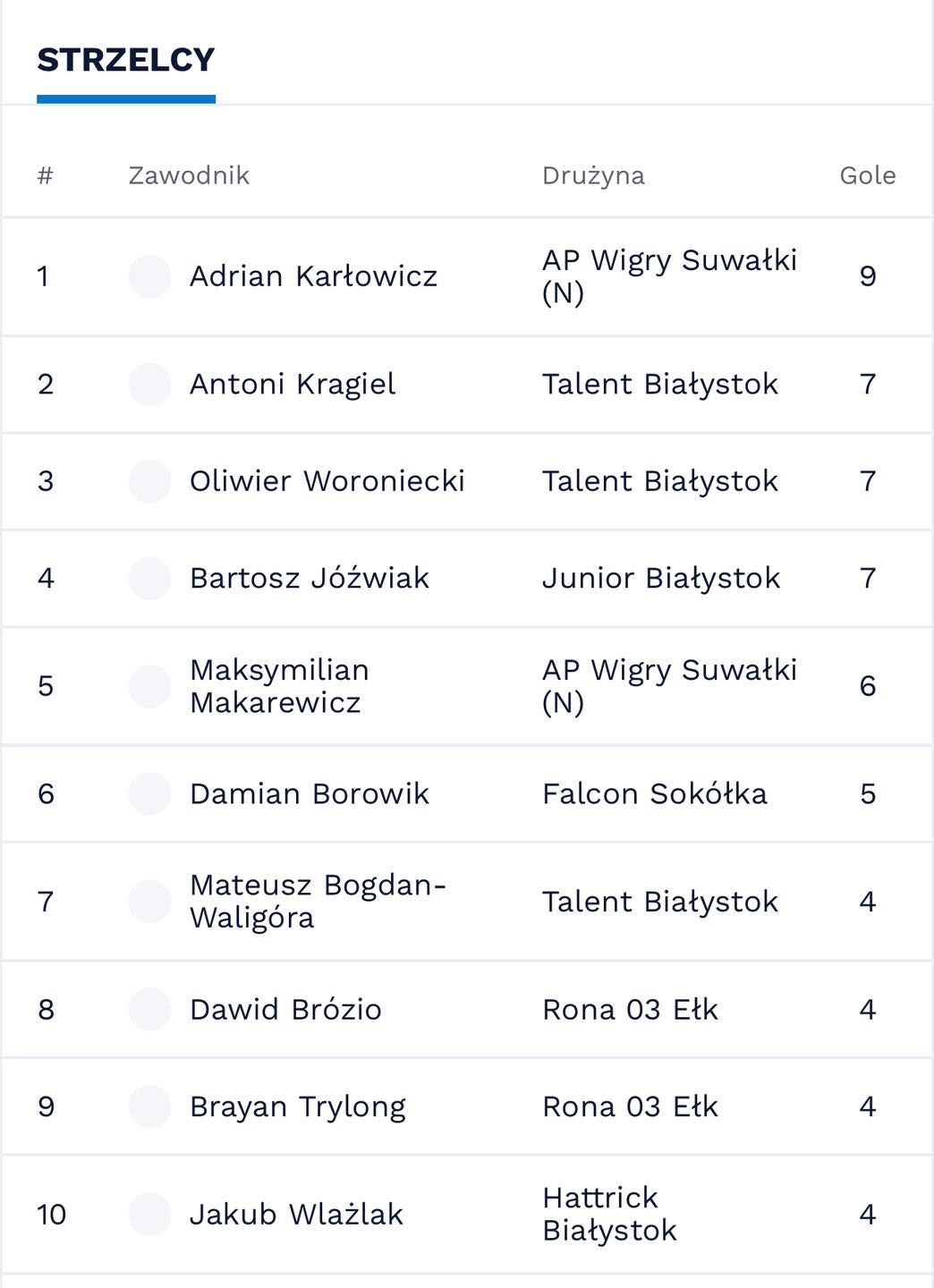
Task: Open Adrian Karłowicz's player profile
Action: [x=313, y=276]
